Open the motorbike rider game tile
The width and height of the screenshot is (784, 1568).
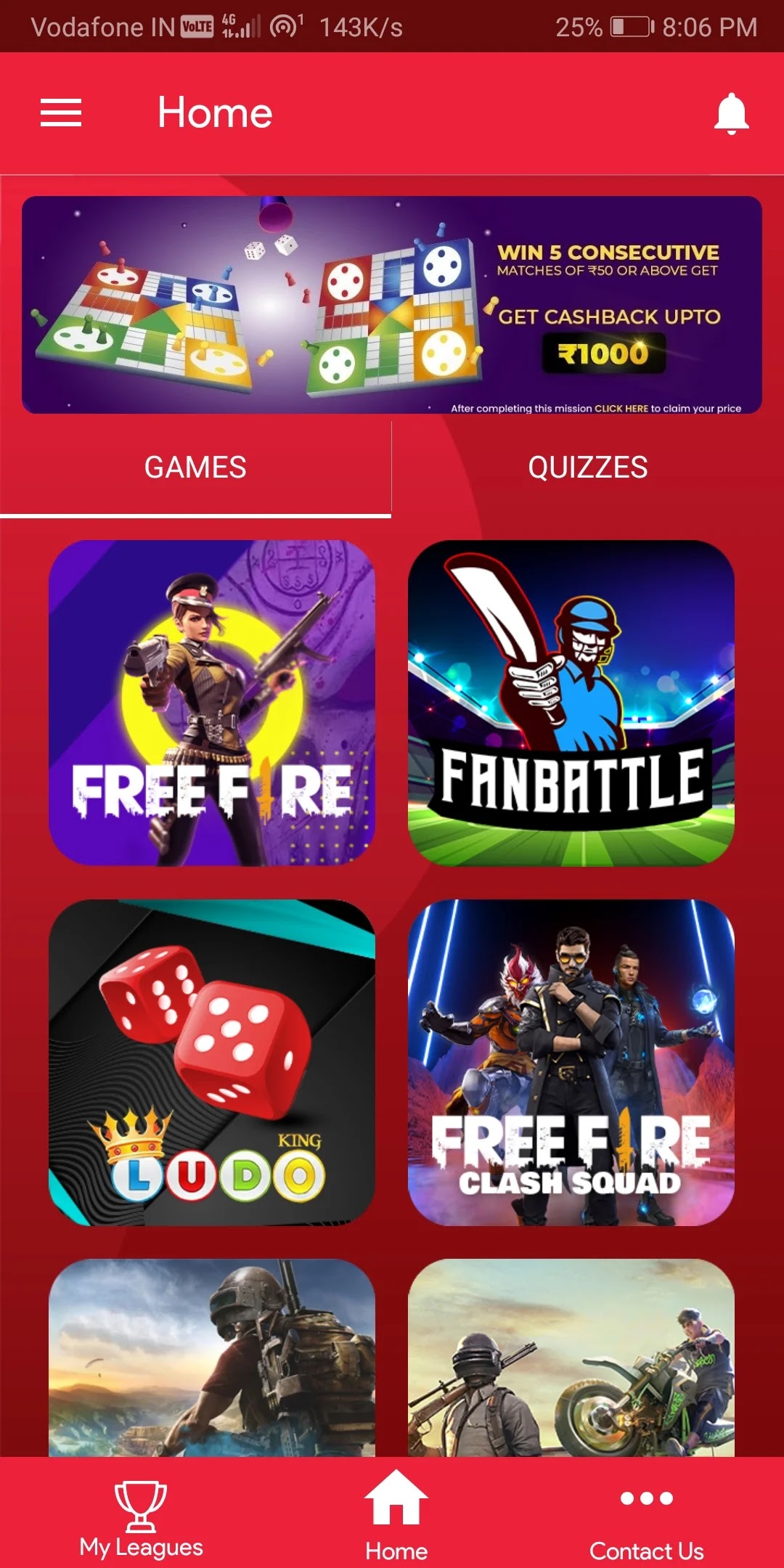[x=571, y=1357]
